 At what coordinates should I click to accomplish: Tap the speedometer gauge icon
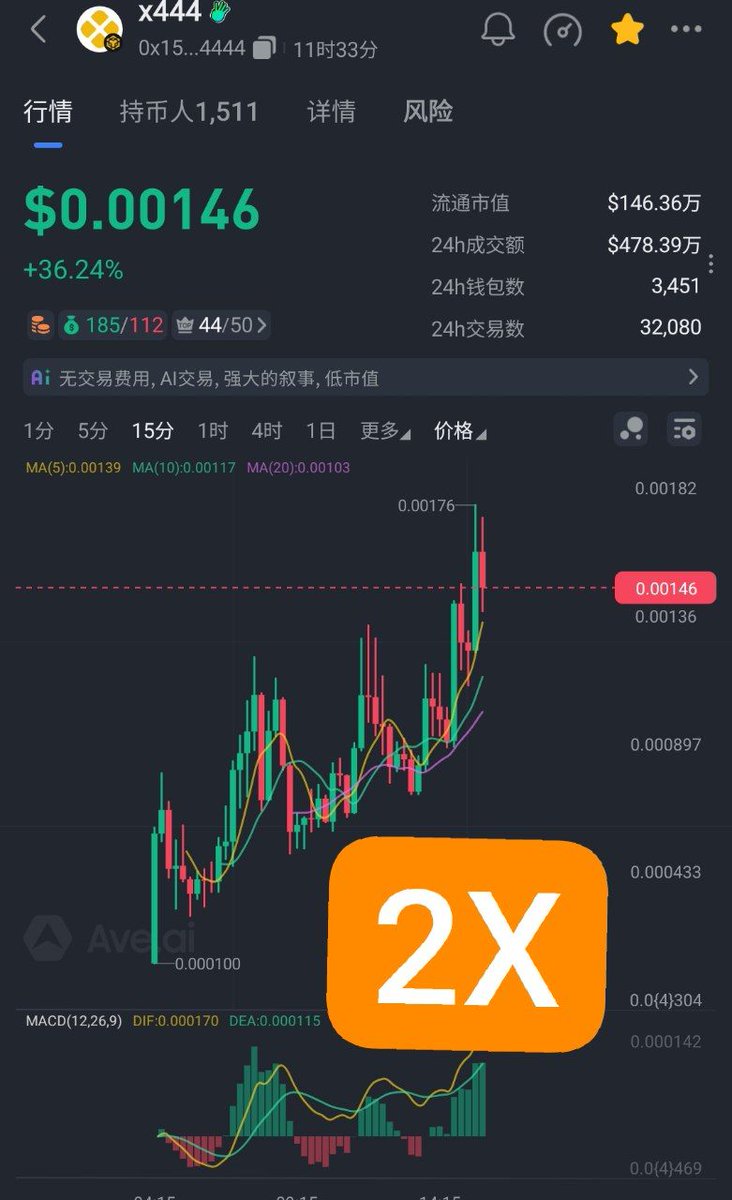tap(562, 30)
